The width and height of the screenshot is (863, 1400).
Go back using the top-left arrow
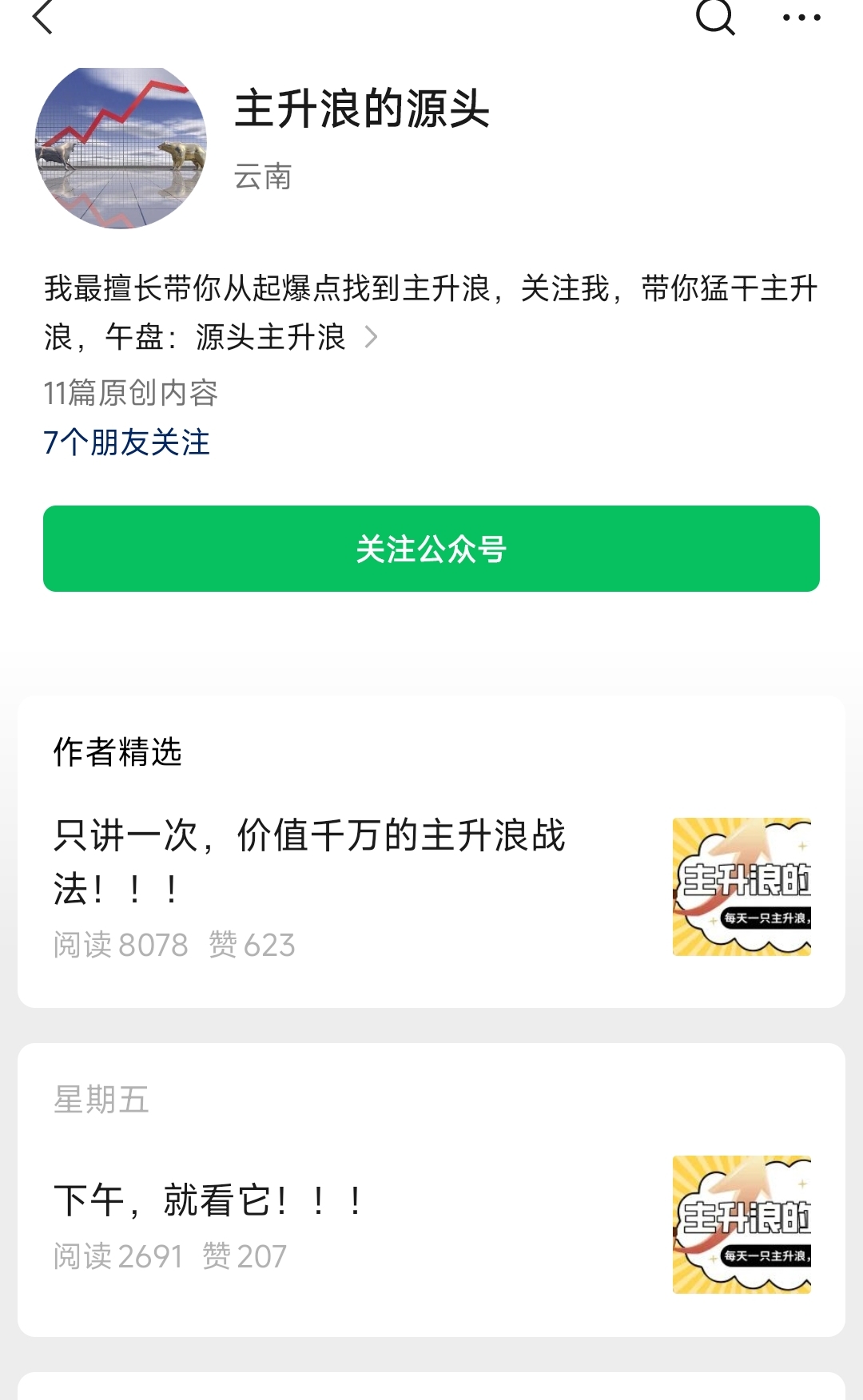43,18
